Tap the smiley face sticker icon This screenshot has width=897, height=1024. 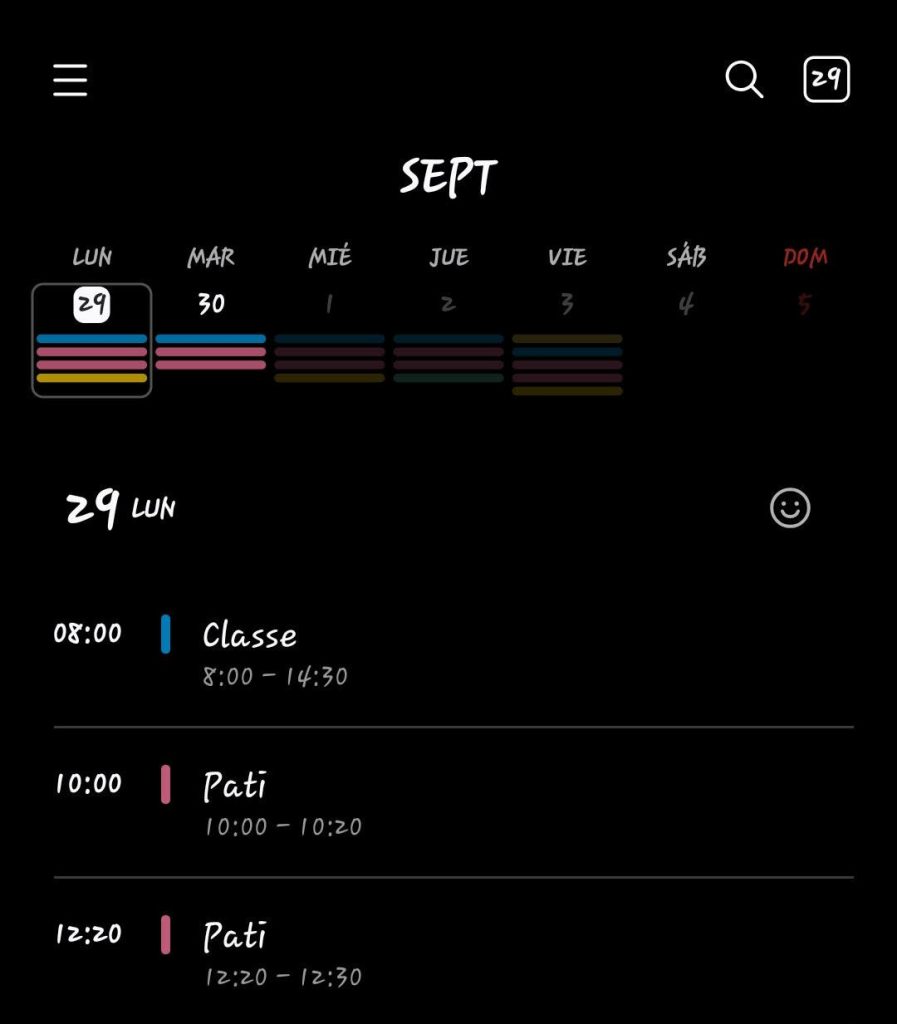click(790, 508)
